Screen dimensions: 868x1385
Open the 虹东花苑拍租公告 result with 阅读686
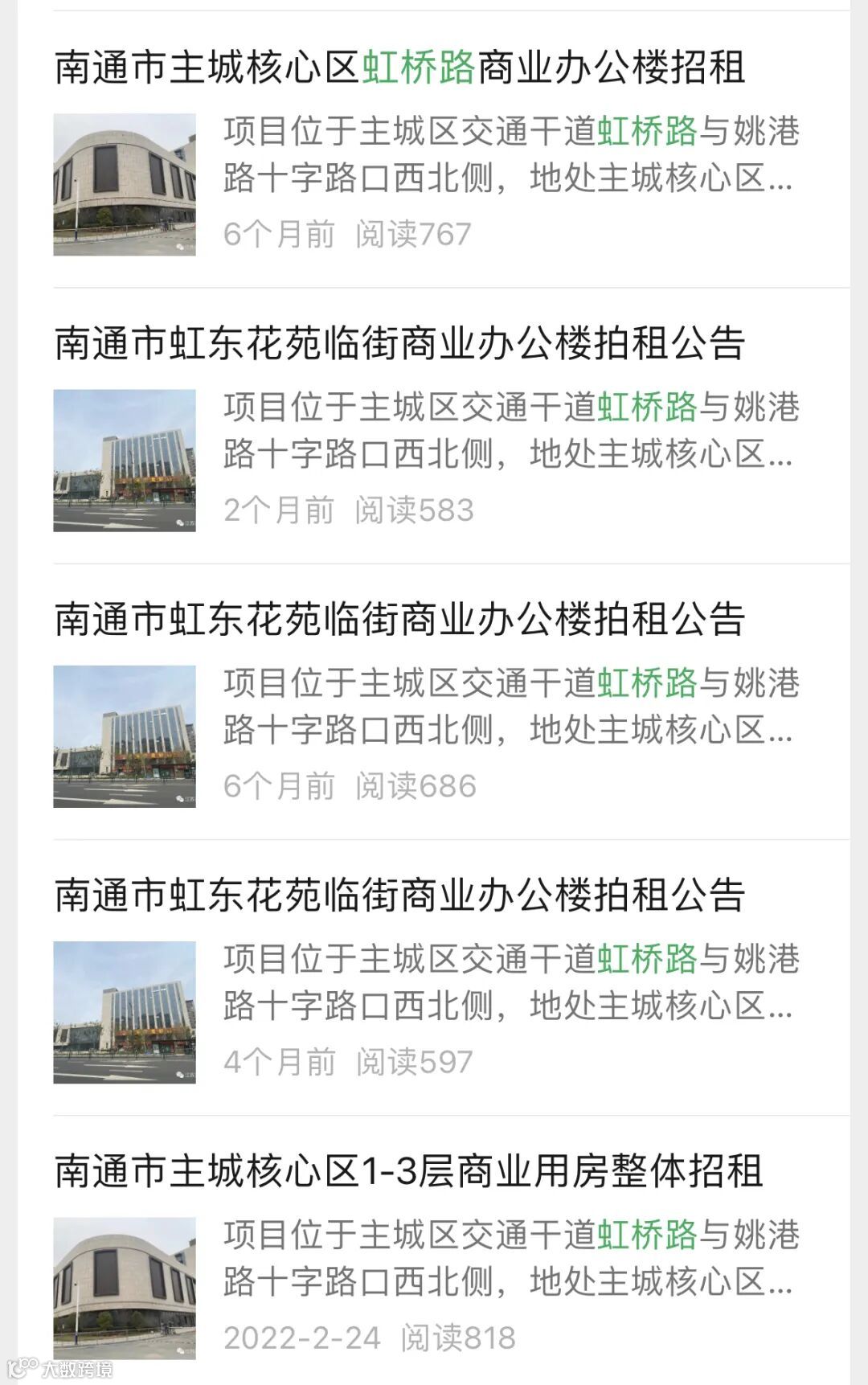(x=399, y=620)
